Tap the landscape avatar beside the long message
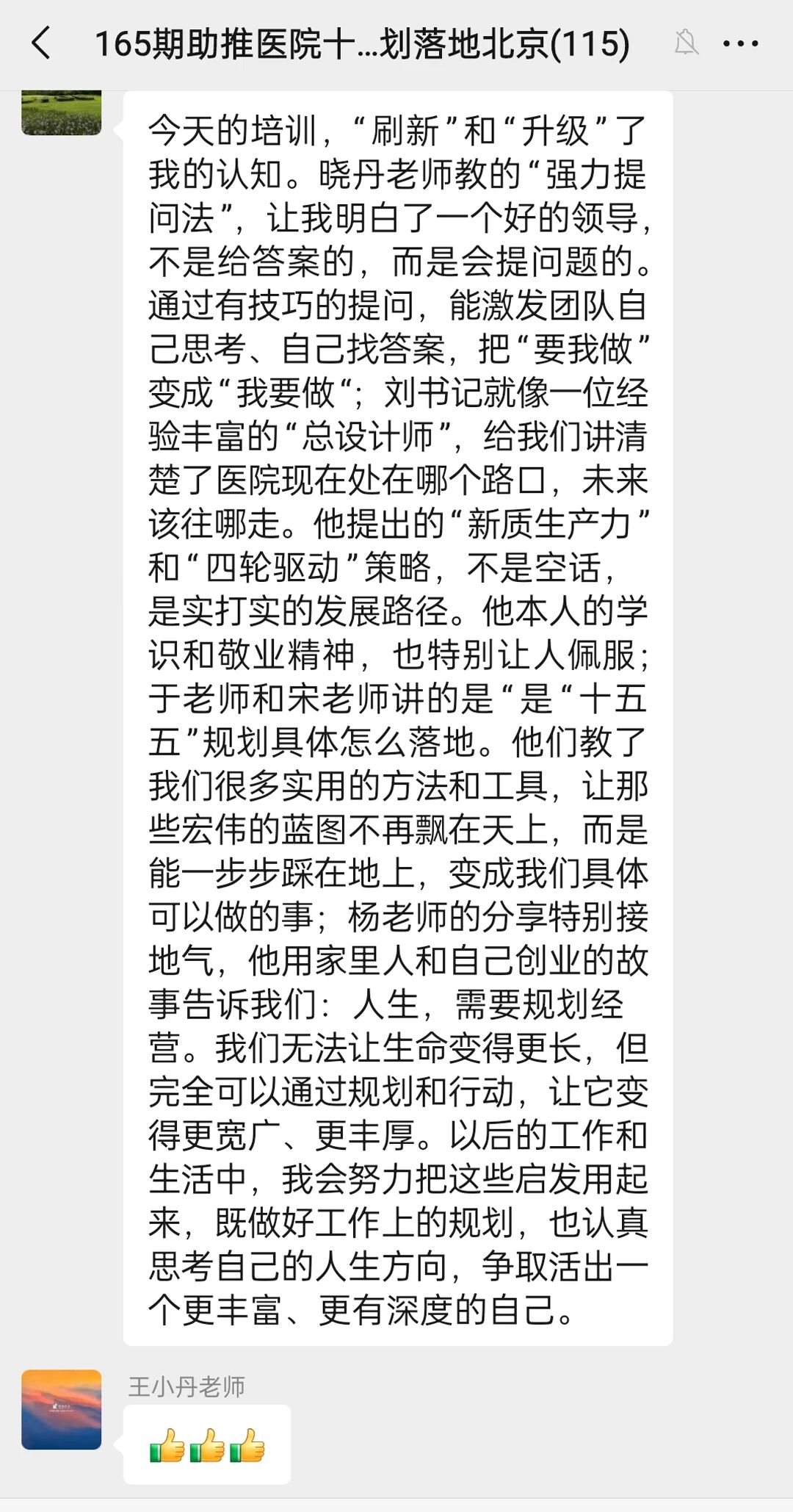This screenshot has height=1512, width=793. pyautogui.click(x=61, y=113)
